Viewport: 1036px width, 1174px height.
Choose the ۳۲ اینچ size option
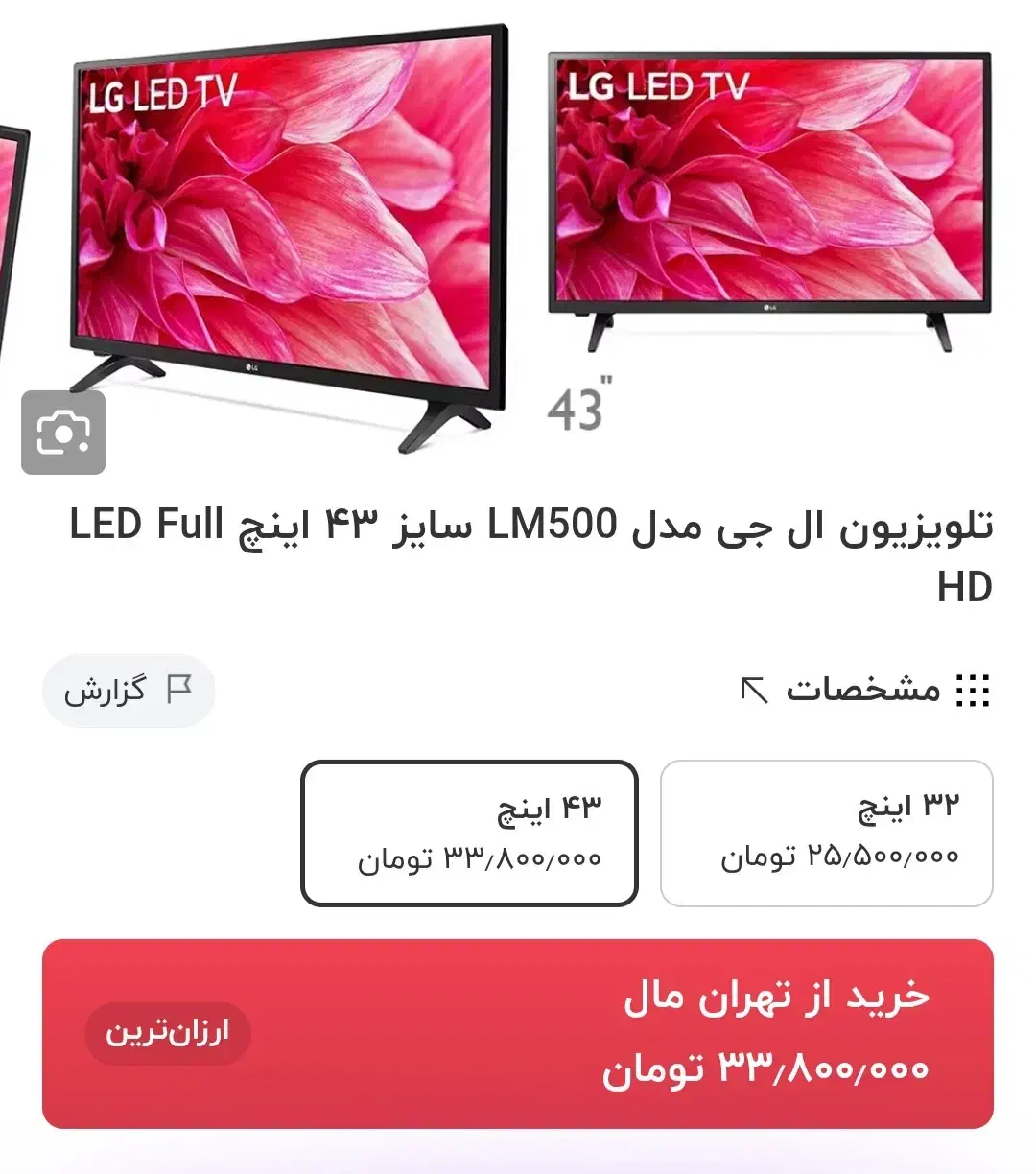pos(826,833)
